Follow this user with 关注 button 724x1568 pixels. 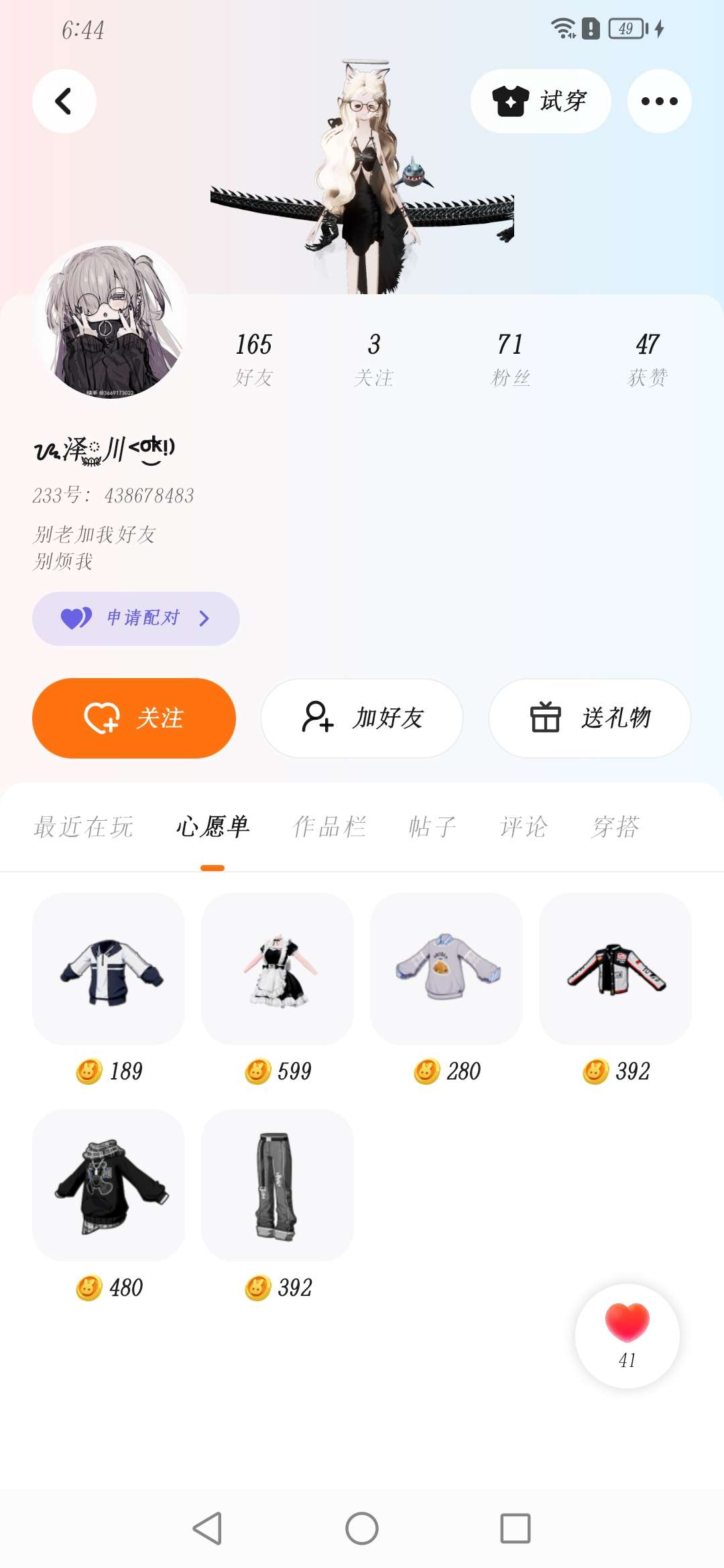tap(134, 718)
